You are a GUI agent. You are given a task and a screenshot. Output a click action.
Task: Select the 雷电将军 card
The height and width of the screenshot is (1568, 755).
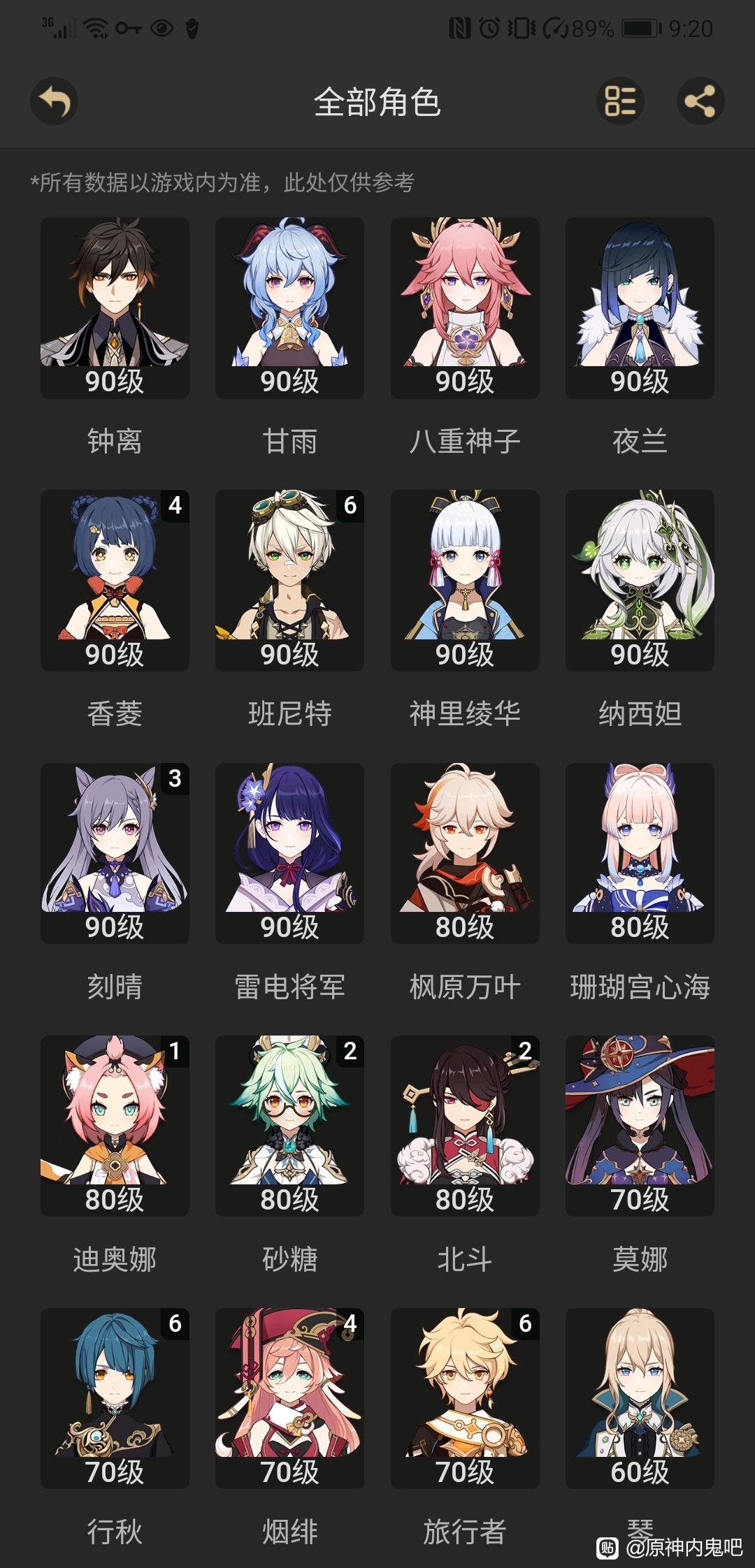click(x=289, y=853)
